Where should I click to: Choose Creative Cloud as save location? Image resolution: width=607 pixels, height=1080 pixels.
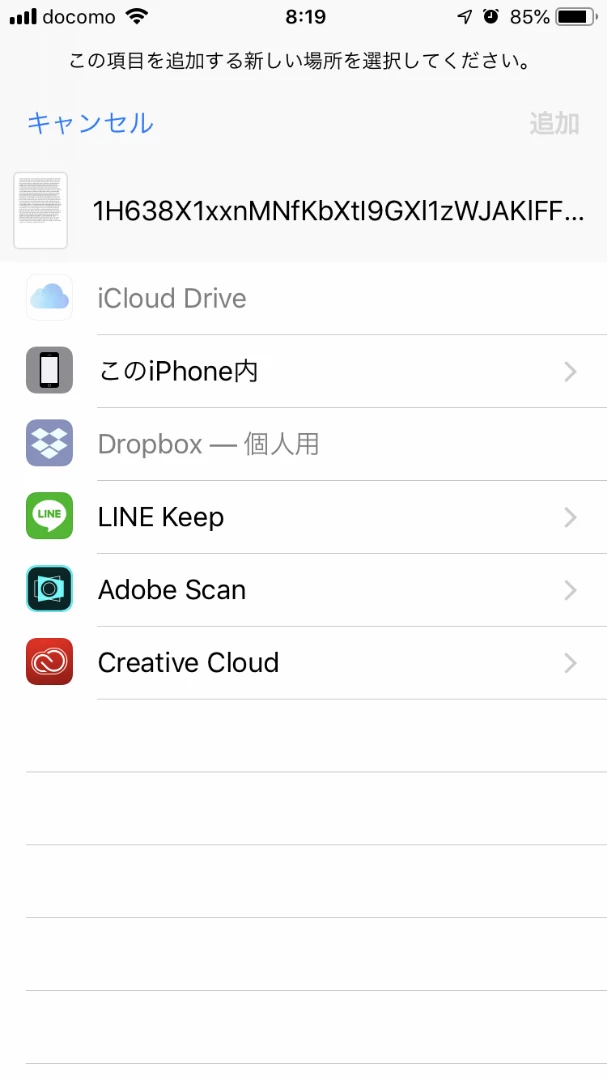303,663
